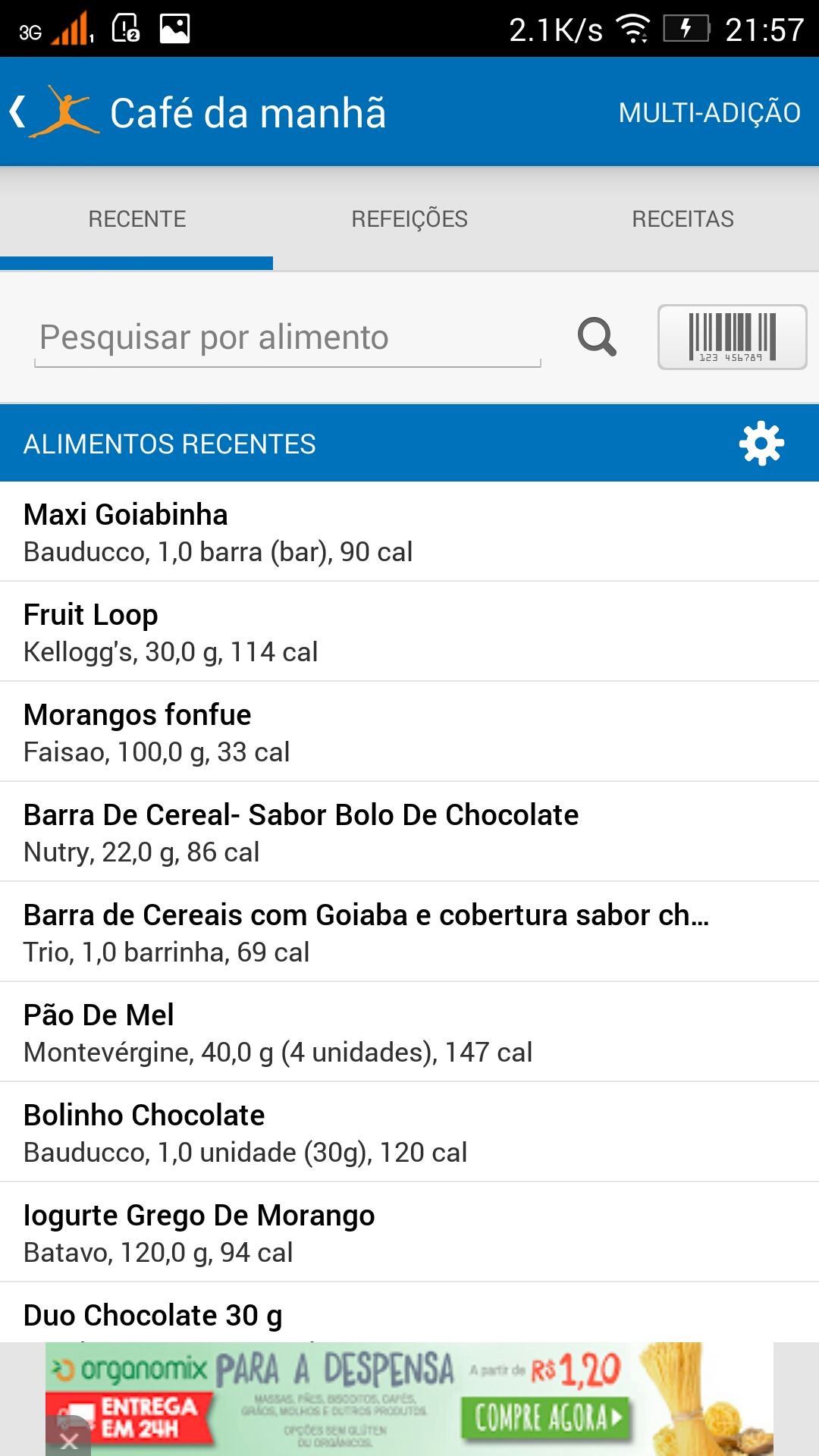Switch to the RECEITAS tab

682,219
